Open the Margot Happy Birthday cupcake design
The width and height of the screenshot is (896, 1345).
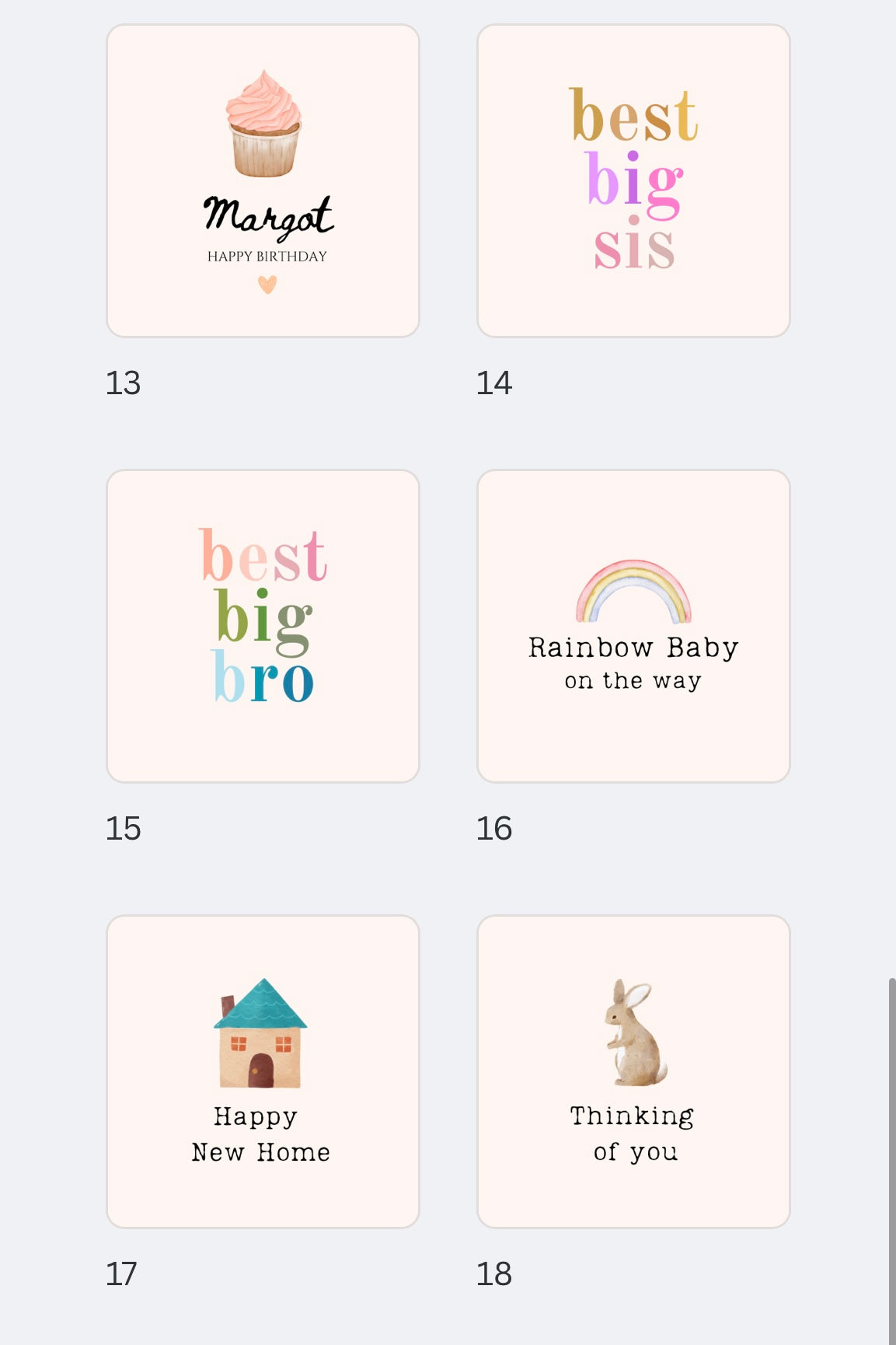263,180
